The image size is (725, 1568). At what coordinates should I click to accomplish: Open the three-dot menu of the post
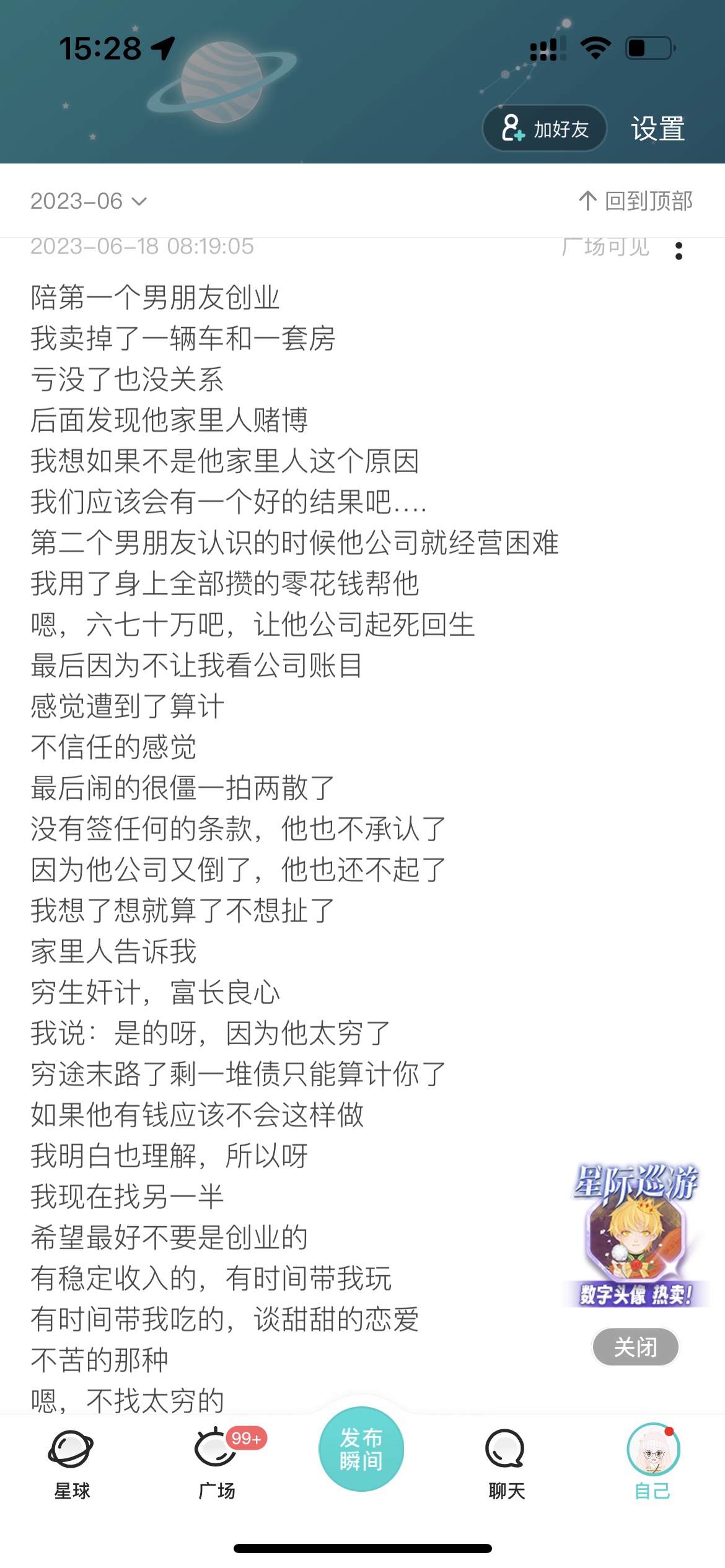tap(679, 251)
